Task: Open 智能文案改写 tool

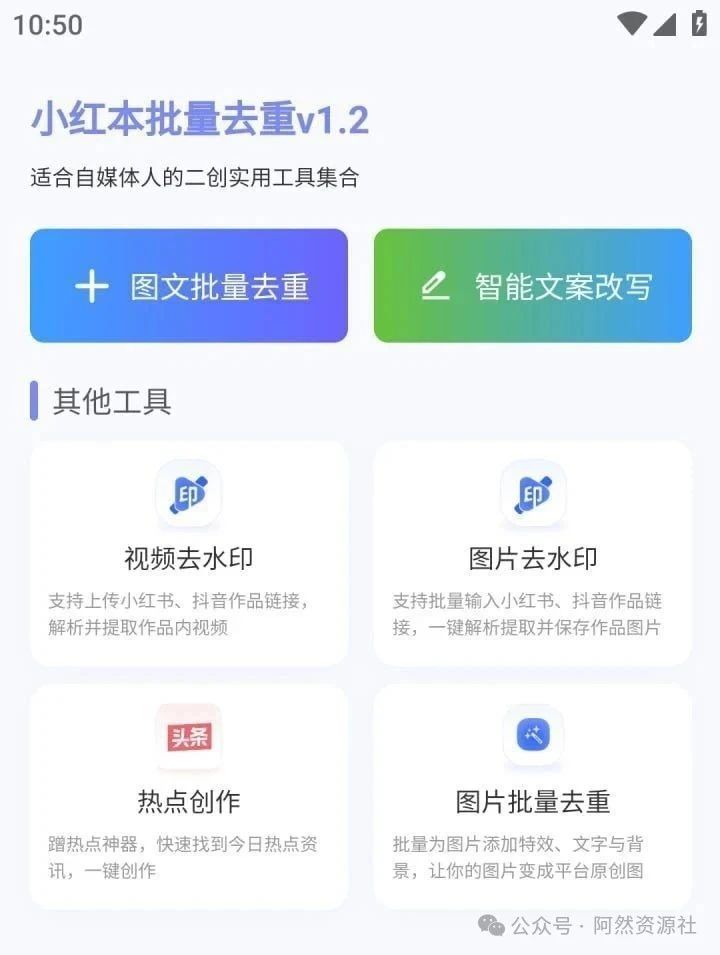Action: coord(533,286)
